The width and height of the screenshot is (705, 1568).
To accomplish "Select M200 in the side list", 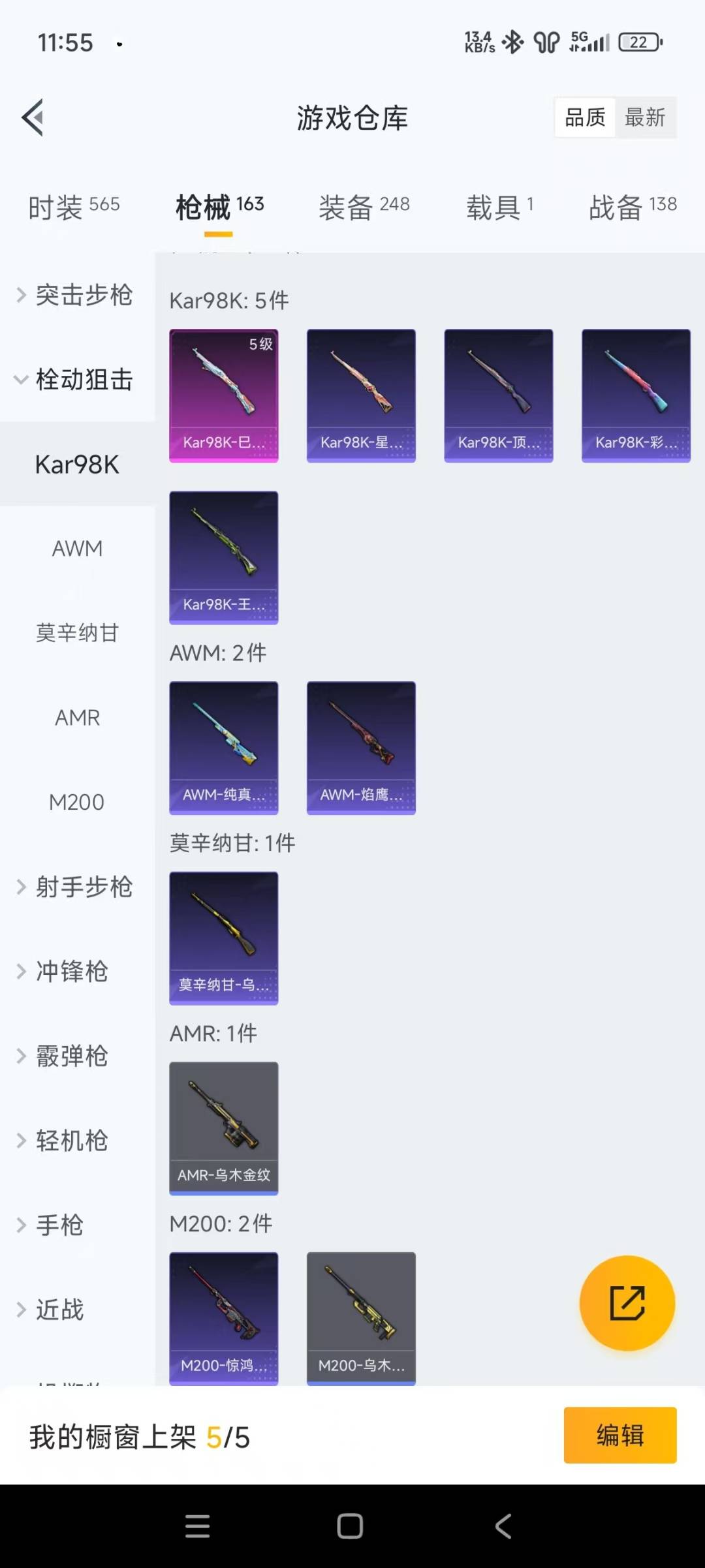I will (77, 802).
